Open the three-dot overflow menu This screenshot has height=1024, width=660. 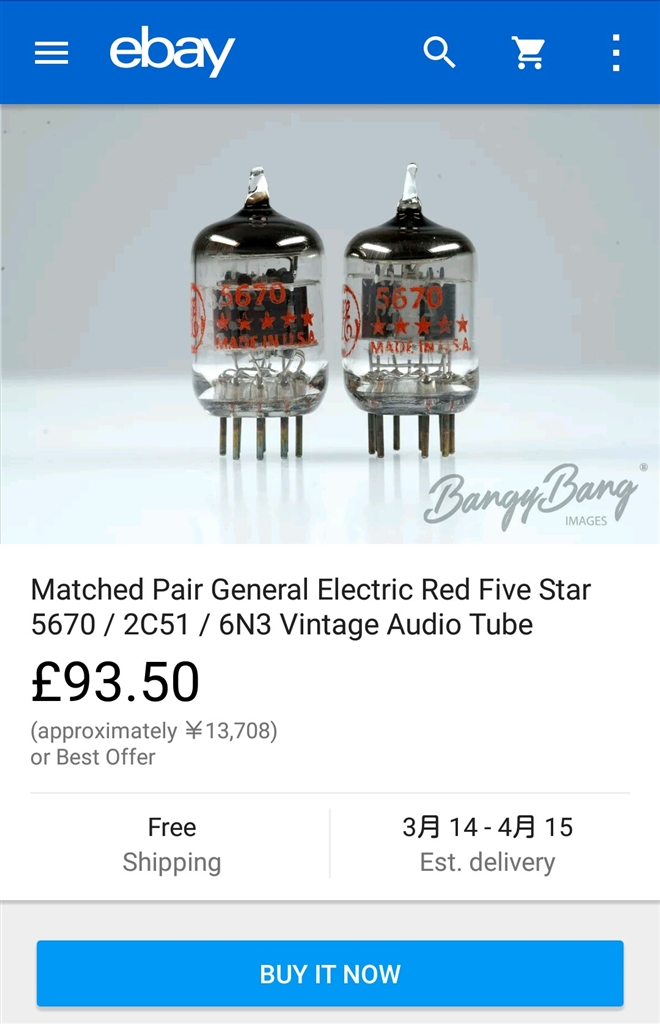click(x=616, y=52)
